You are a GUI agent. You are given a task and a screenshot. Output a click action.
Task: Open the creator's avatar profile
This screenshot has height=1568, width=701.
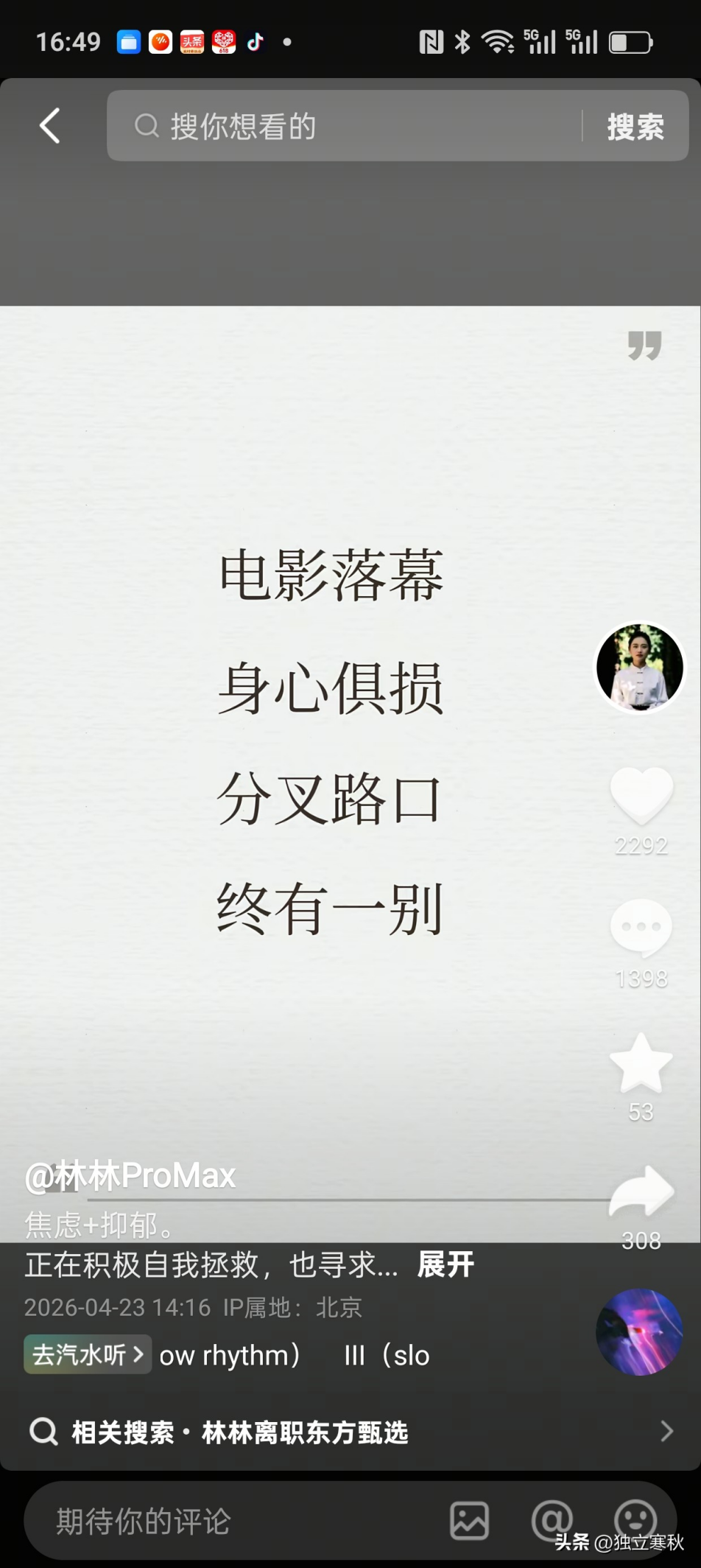640,668
